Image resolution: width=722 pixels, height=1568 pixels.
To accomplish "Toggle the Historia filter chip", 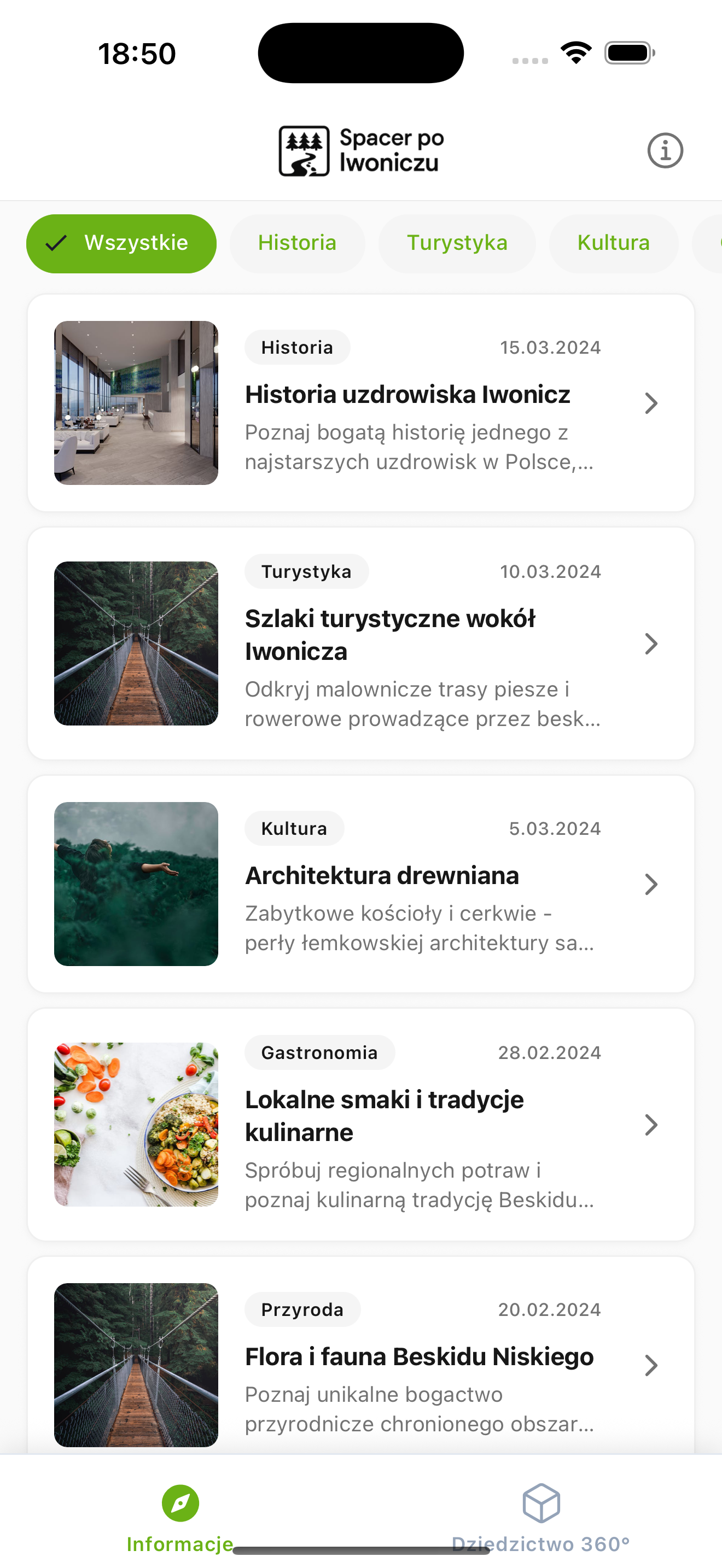I will (297, 243).
